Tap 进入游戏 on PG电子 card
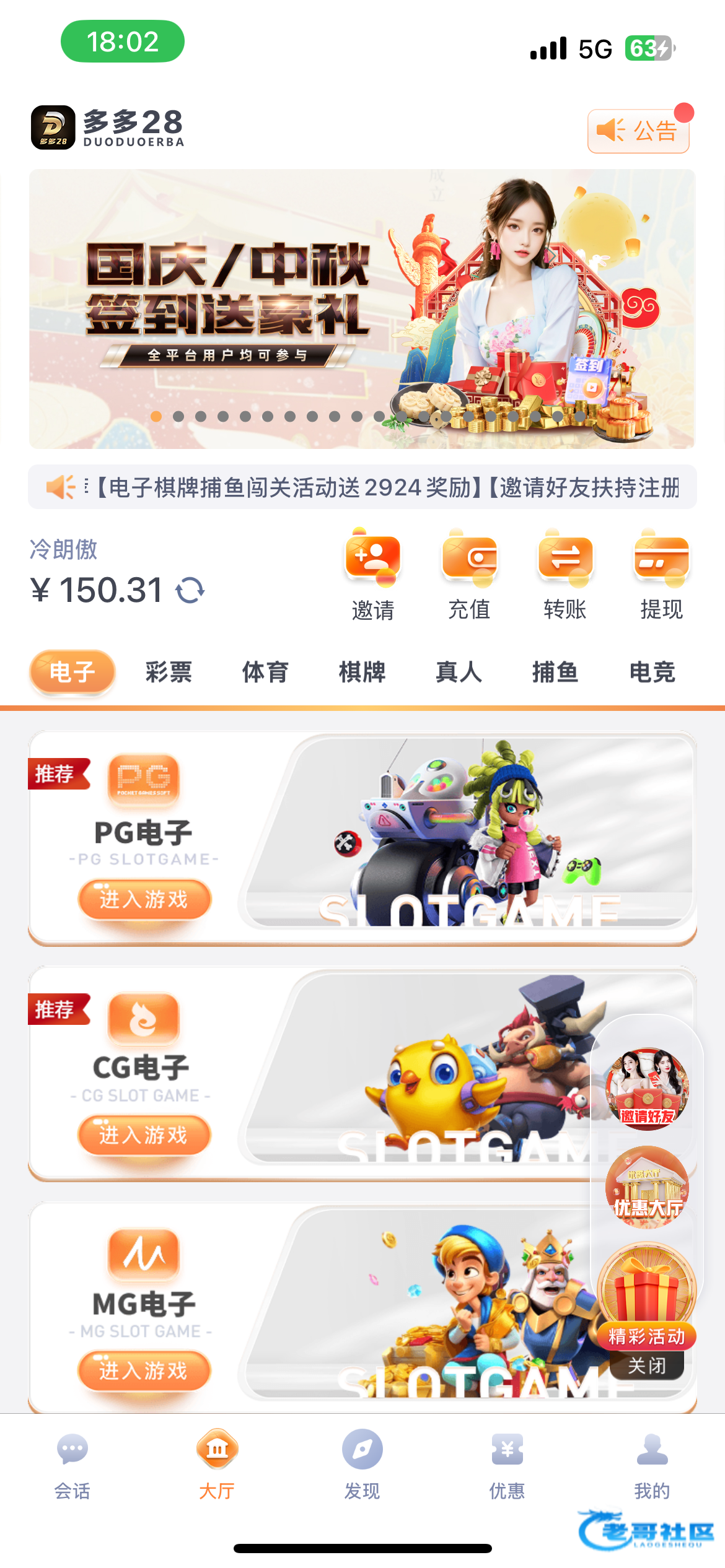 pyautogui.click(x=144, y=899)
